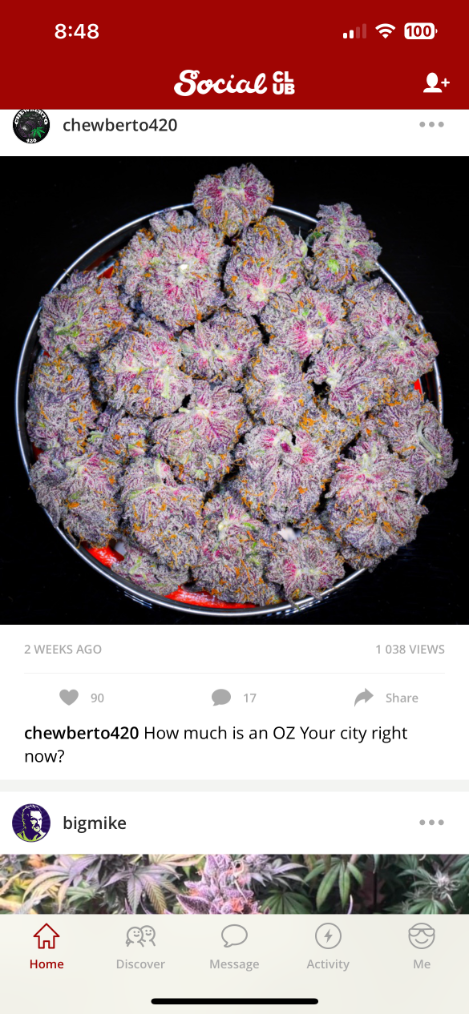
Task: Open bigmike's post photo
Action: pos(234,884)
